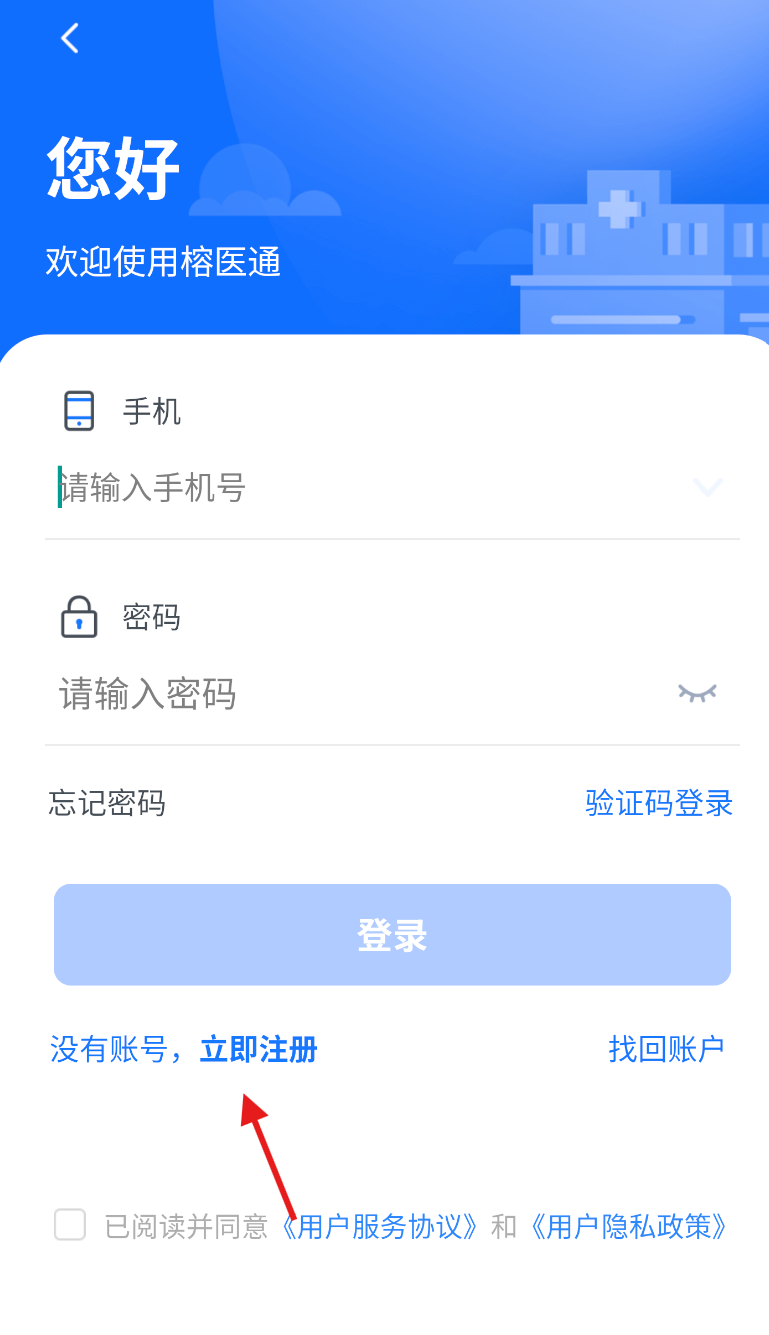Image resolution: width=769 pixels, height=1335 pixels.
Task: Toggle password visibility eye icon
Action: point(697,692)
